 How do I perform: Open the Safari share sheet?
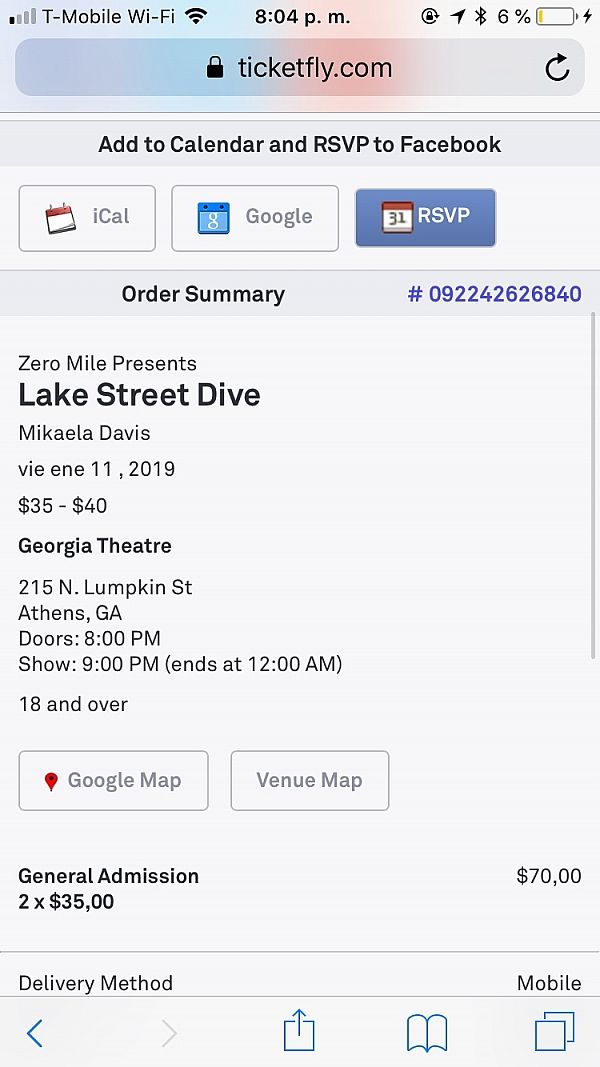[299, 1031]
